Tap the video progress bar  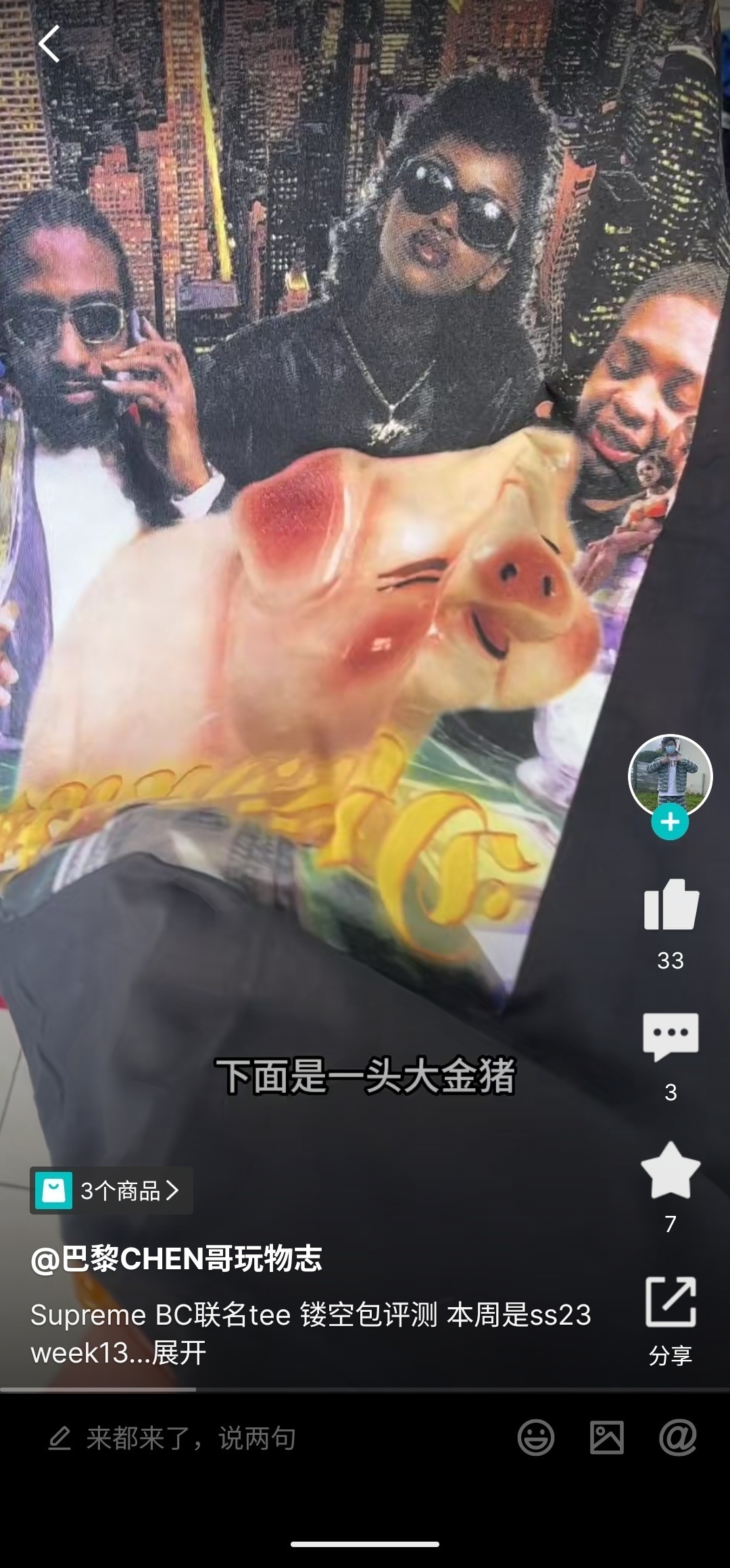coord(365,1390)
